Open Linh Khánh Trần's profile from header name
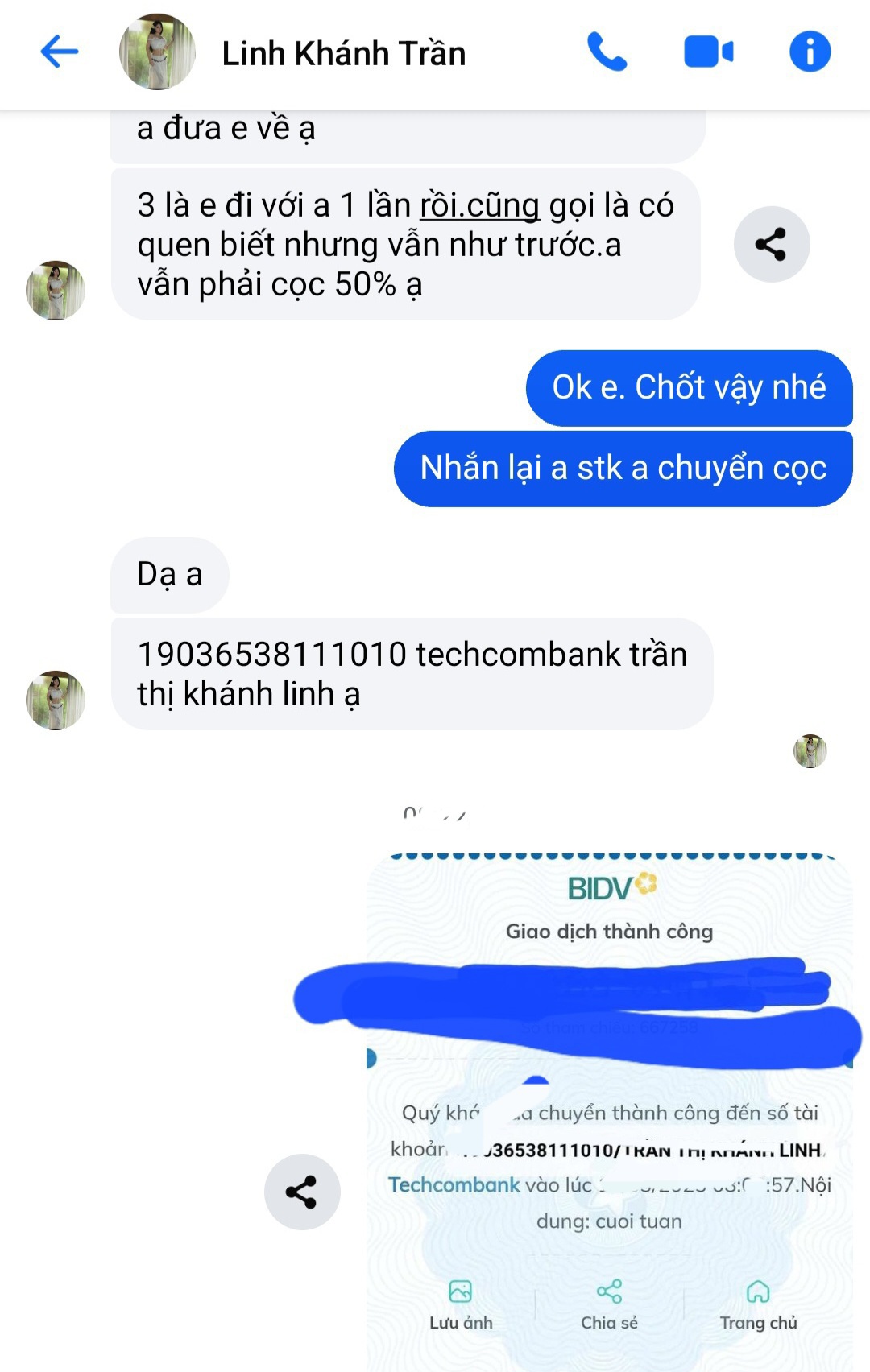This screenshot has width=870, height=1372. click(343, 54)
